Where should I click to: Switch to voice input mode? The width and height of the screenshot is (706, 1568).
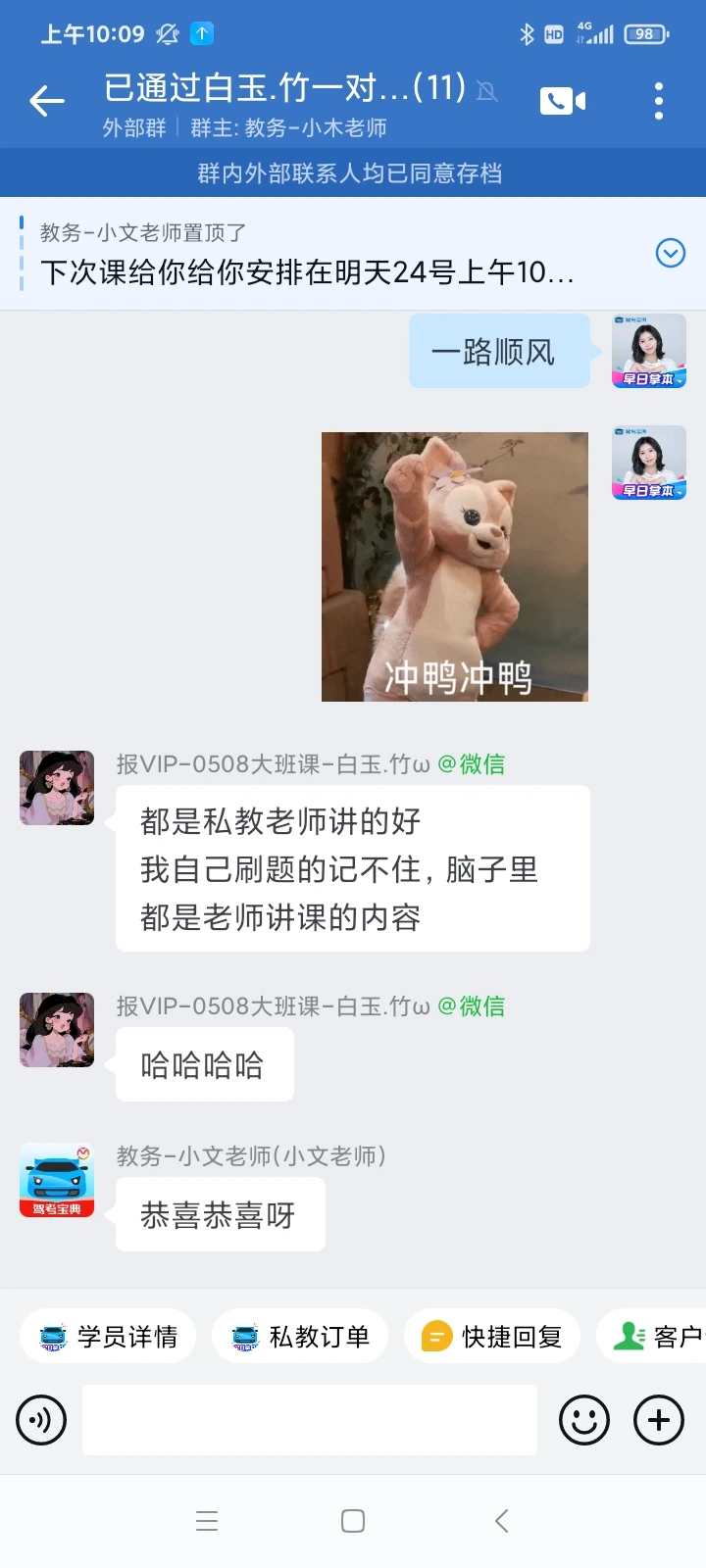pyautogui.click(x=41, y=1420)
